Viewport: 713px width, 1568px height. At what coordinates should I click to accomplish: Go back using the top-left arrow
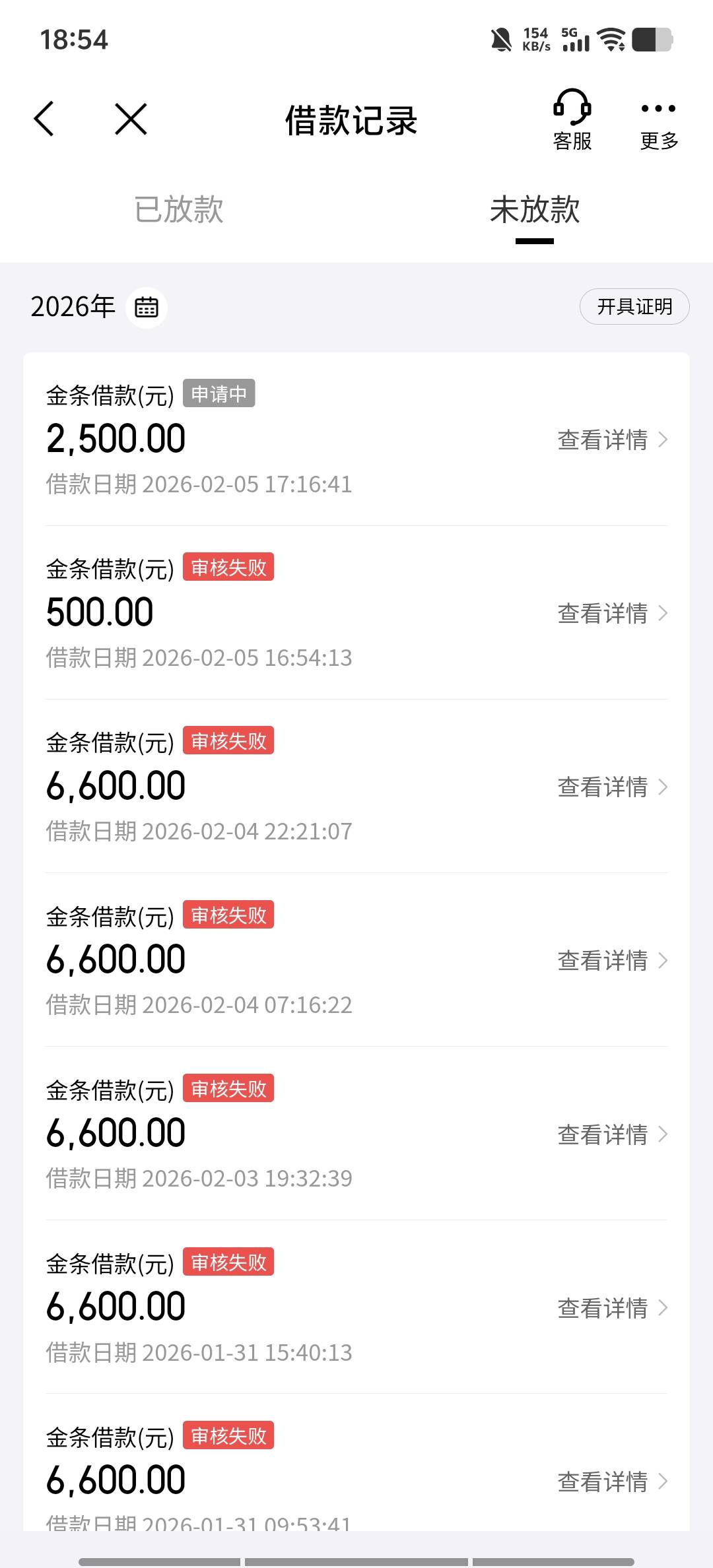[44, 119]
